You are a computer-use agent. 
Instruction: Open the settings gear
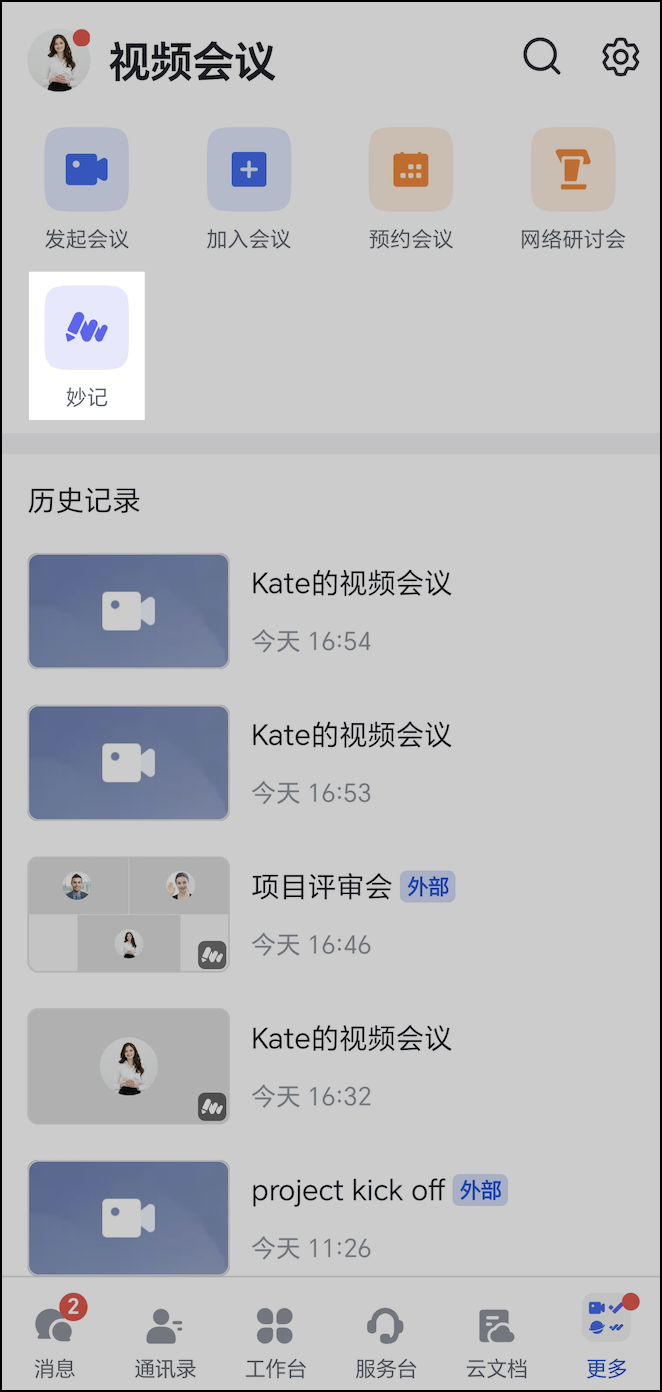620,57
